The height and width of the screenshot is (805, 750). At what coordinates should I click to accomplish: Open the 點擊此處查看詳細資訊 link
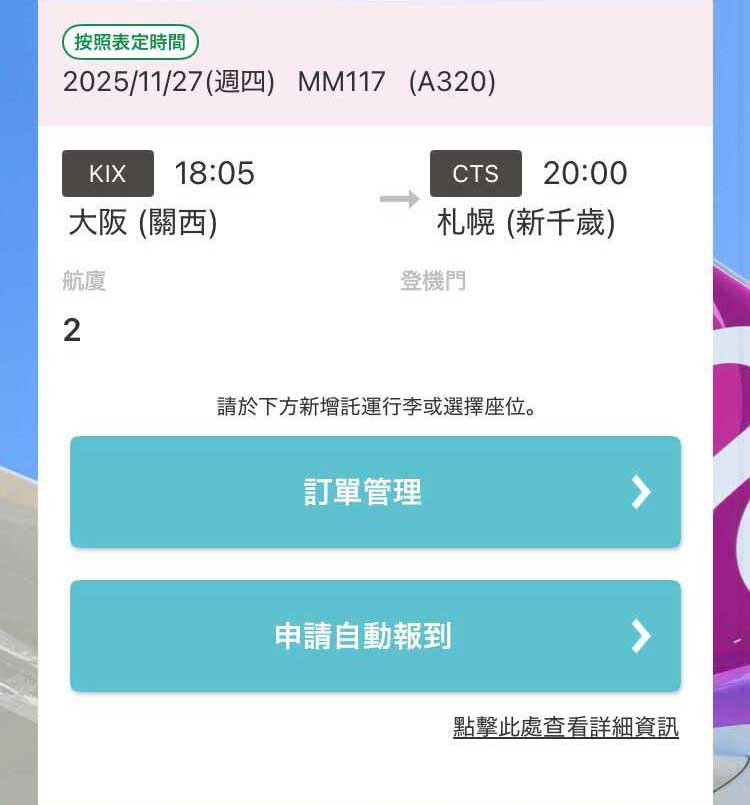pyautogui.click(x=565, y=728)
